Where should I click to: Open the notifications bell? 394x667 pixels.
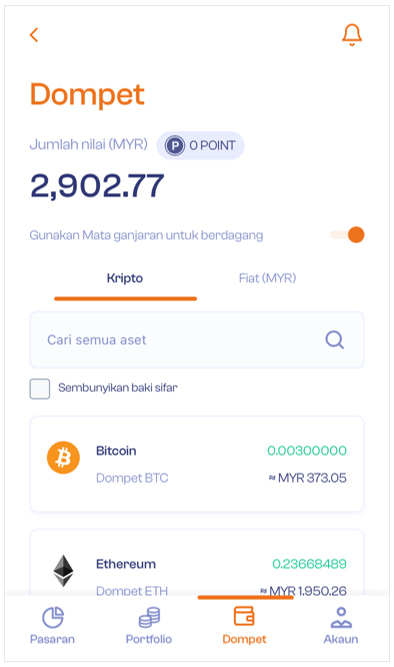pos(352,35)
